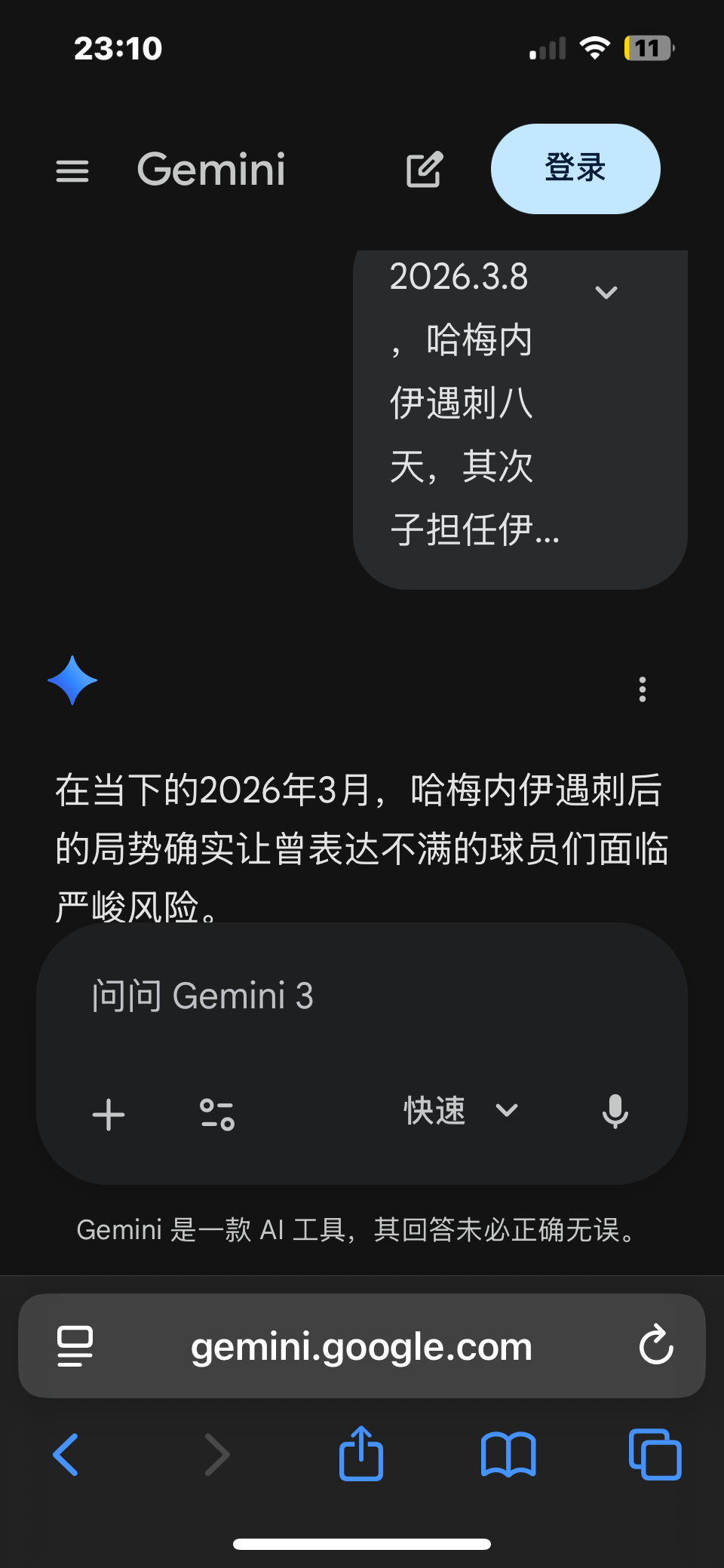
Task: Expand the collapsed user prompt
Action: [606, 292]
